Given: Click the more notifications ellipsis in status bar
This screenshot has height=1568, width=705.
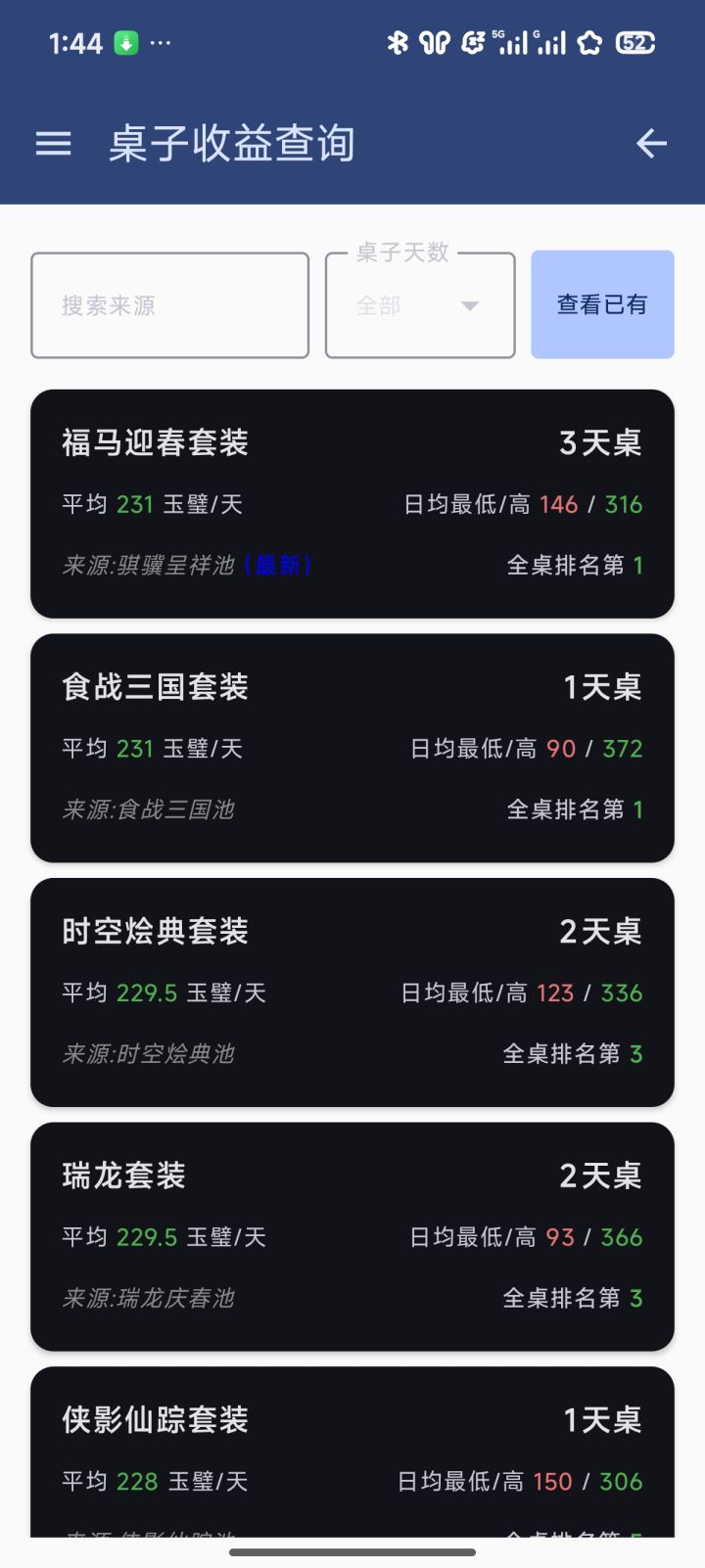Looking at the screenshot, I should (x=162, y=43).
